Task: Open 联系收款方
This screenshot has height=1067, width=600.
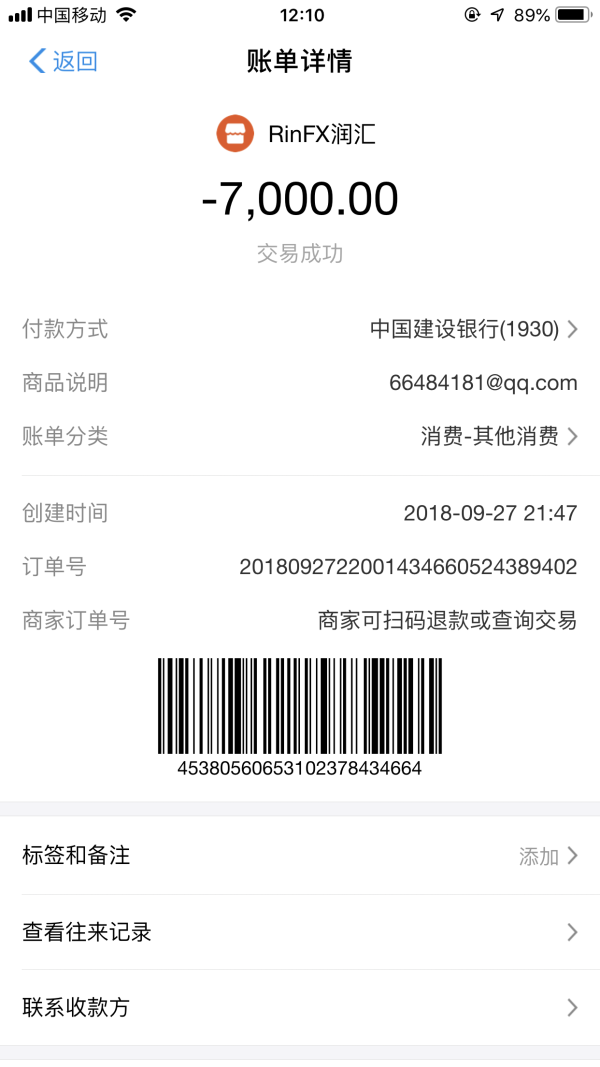Action: tap(300, 1007)
